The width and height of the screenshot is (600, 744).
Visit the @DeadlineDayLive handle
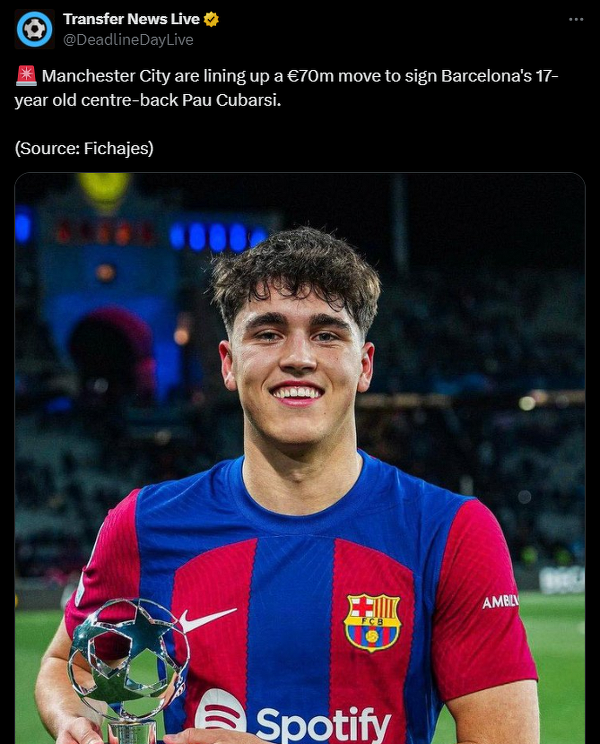click(x=128, y=40)
